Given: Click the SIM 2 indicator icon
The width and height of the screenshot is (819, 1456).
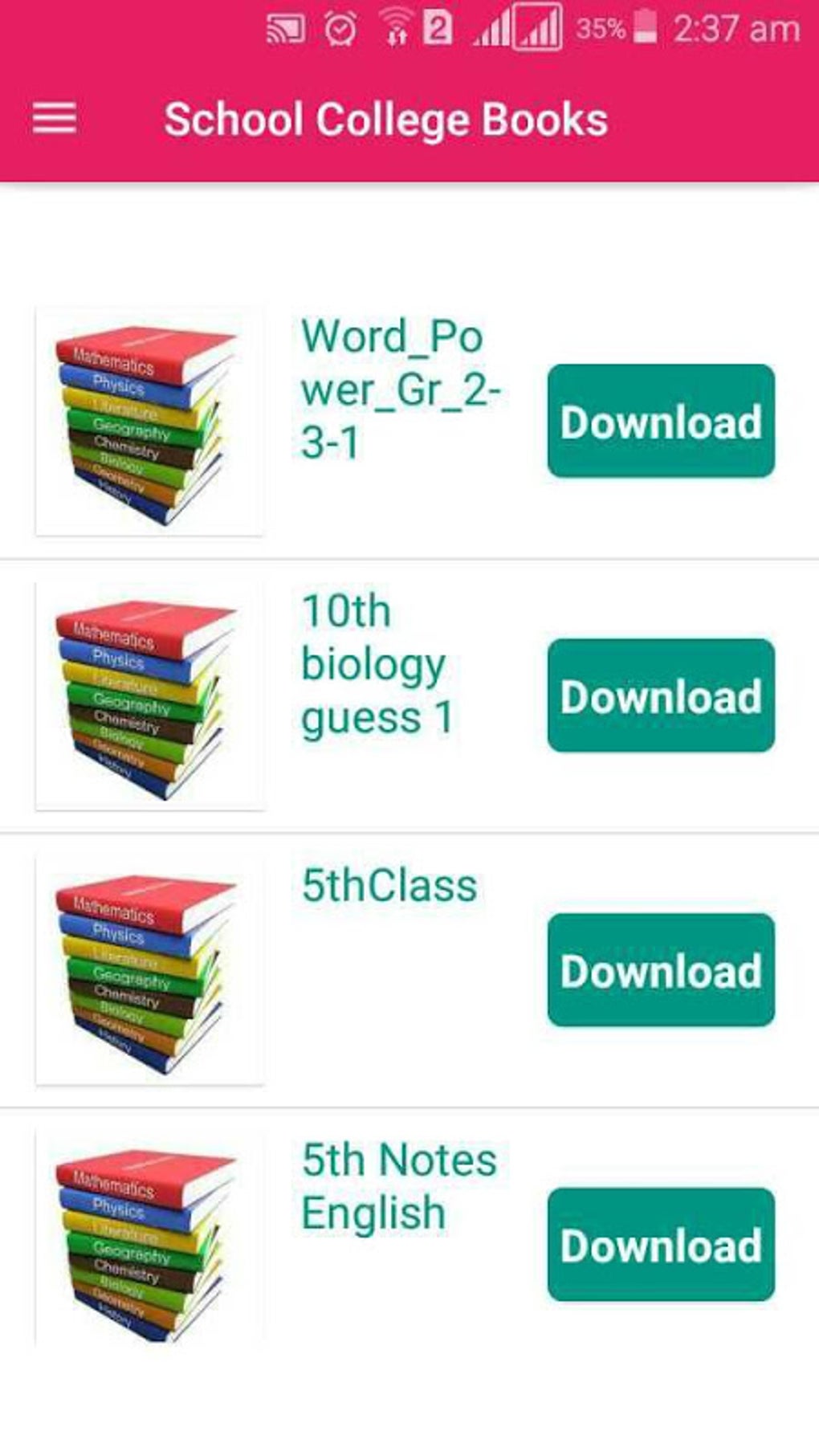Looking at the screenshot, I should coord(434,27).
